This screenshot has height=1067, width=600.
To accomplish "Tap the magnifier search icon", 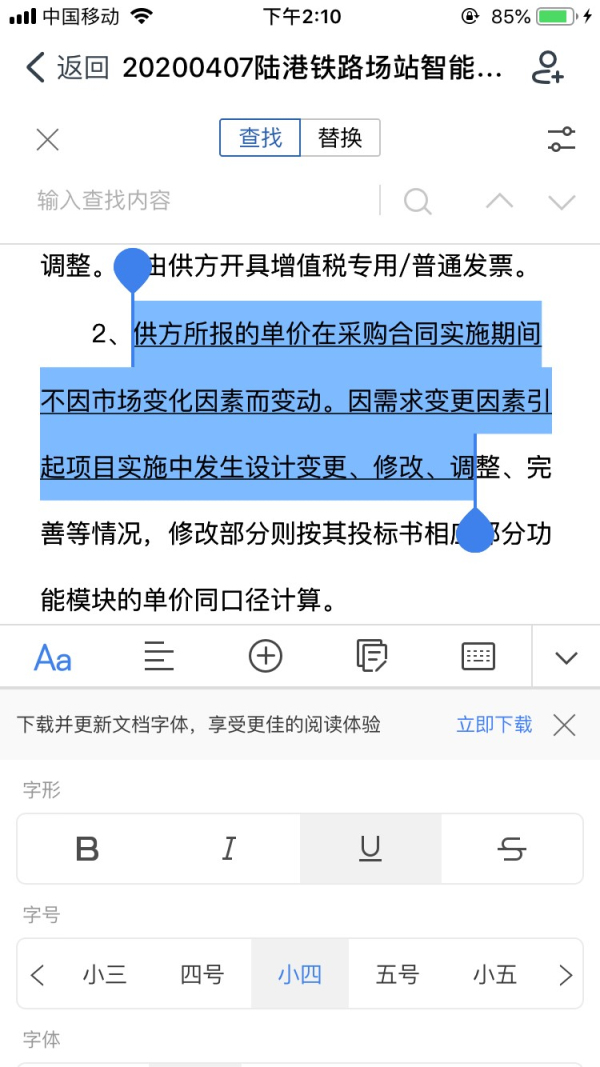I will click(417, 201).
